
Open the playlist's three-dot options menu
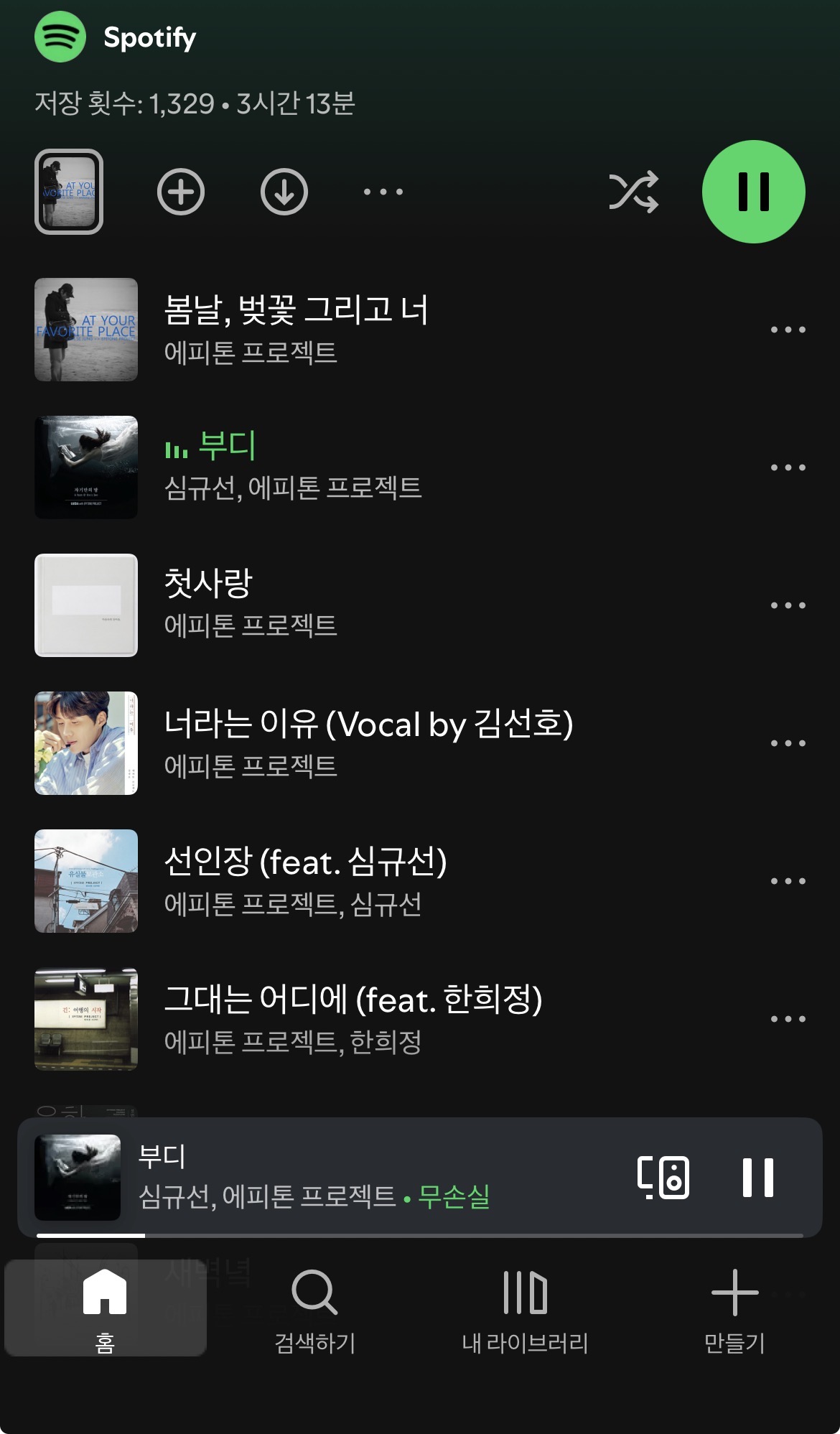(x=383, y=192)
